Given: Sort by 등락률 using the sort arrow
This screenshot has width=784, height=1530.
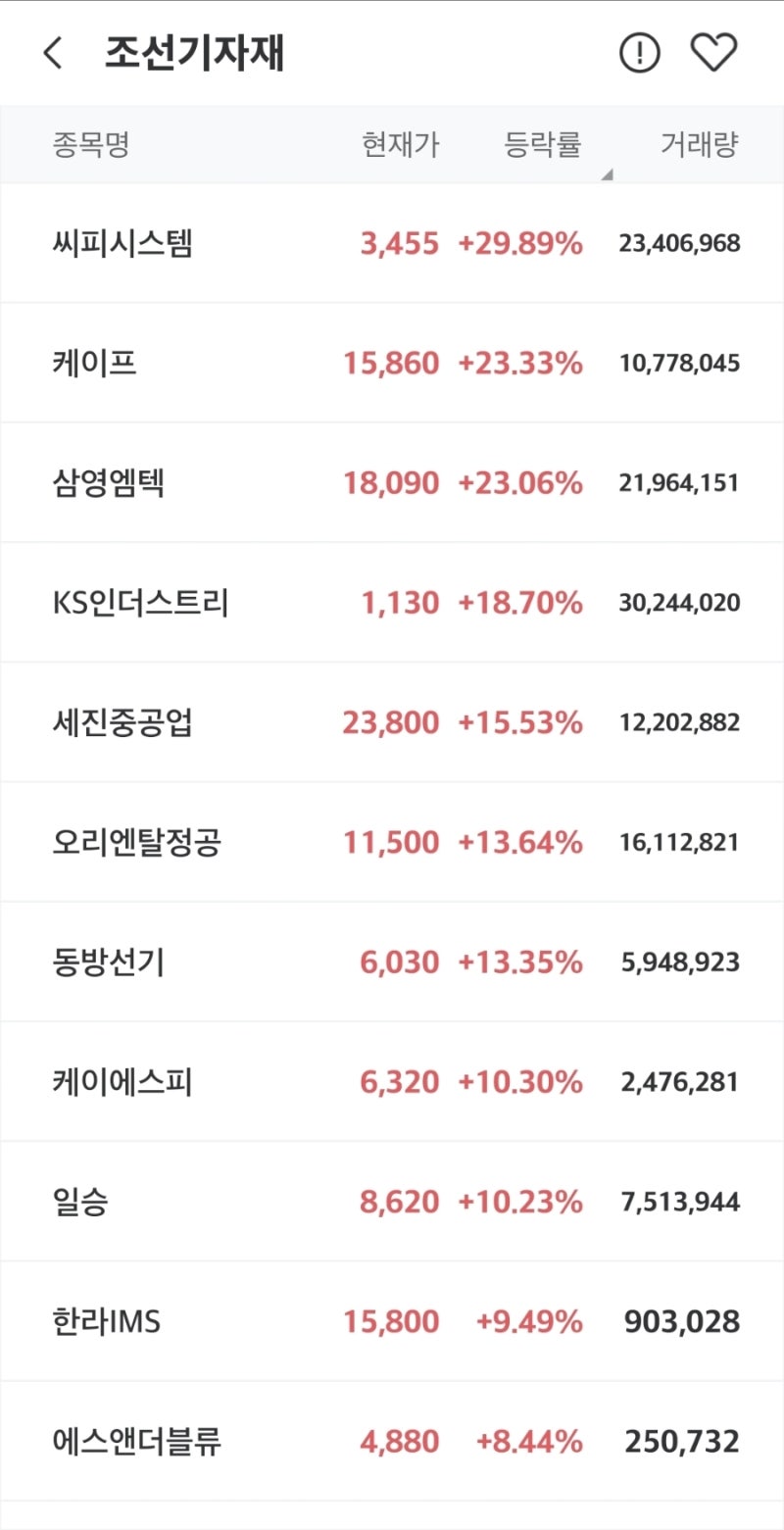Looking at the screenshot, I should [606, 172].
